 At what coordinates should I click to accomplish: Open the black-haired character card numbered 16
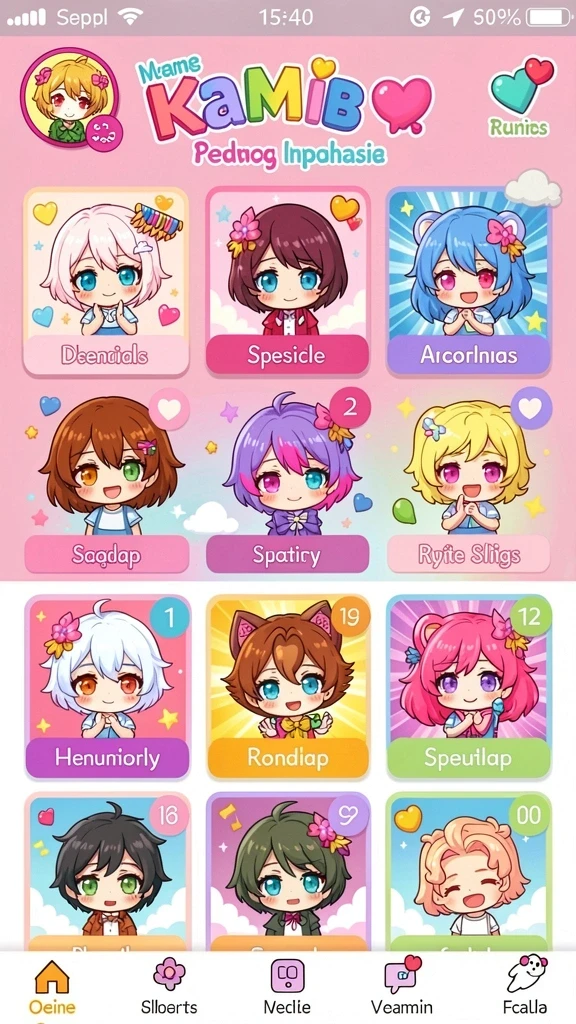point(108,872)
